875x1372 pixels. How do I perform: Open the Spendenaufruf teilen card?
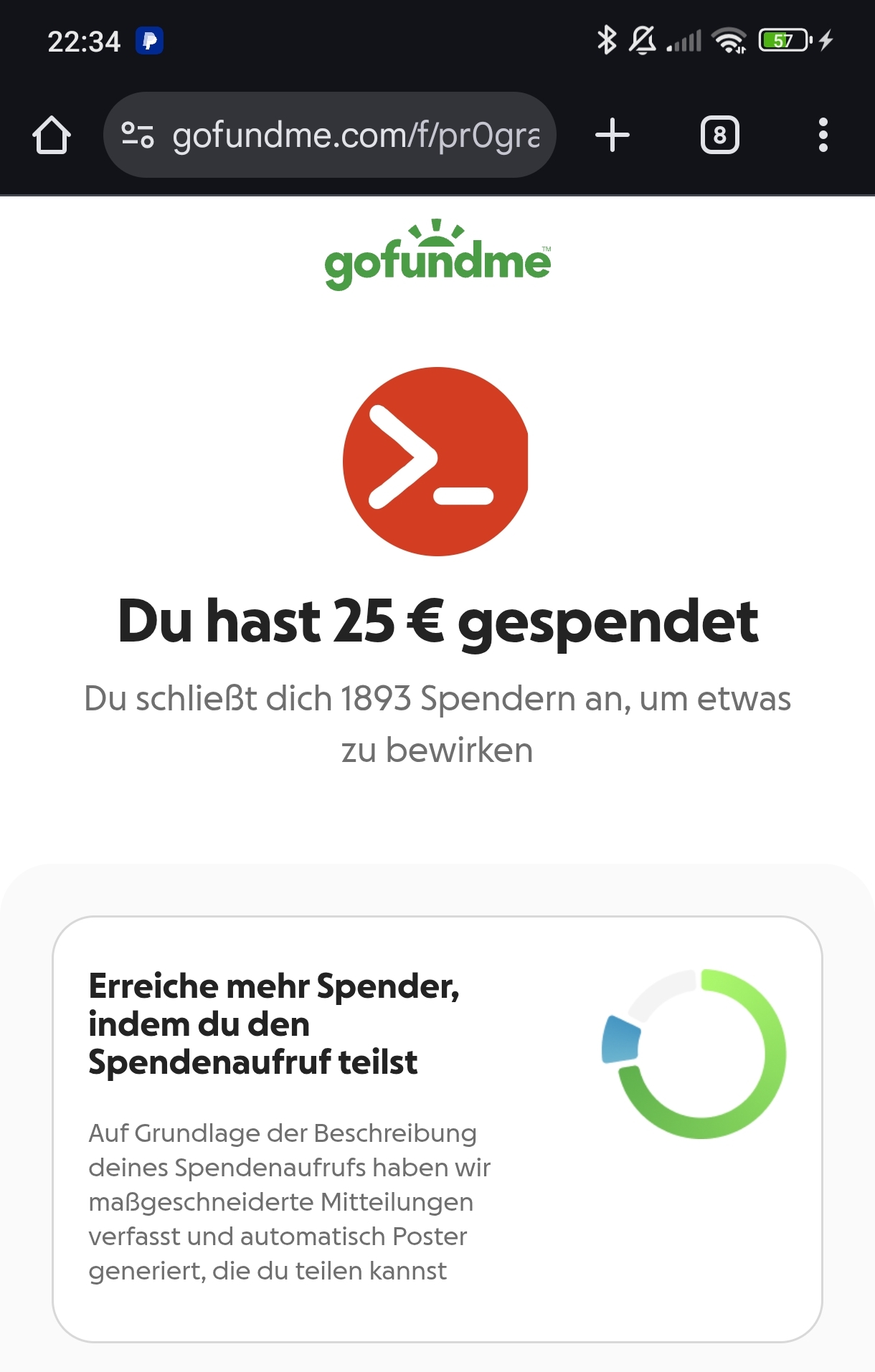(x=437, y=1128)
